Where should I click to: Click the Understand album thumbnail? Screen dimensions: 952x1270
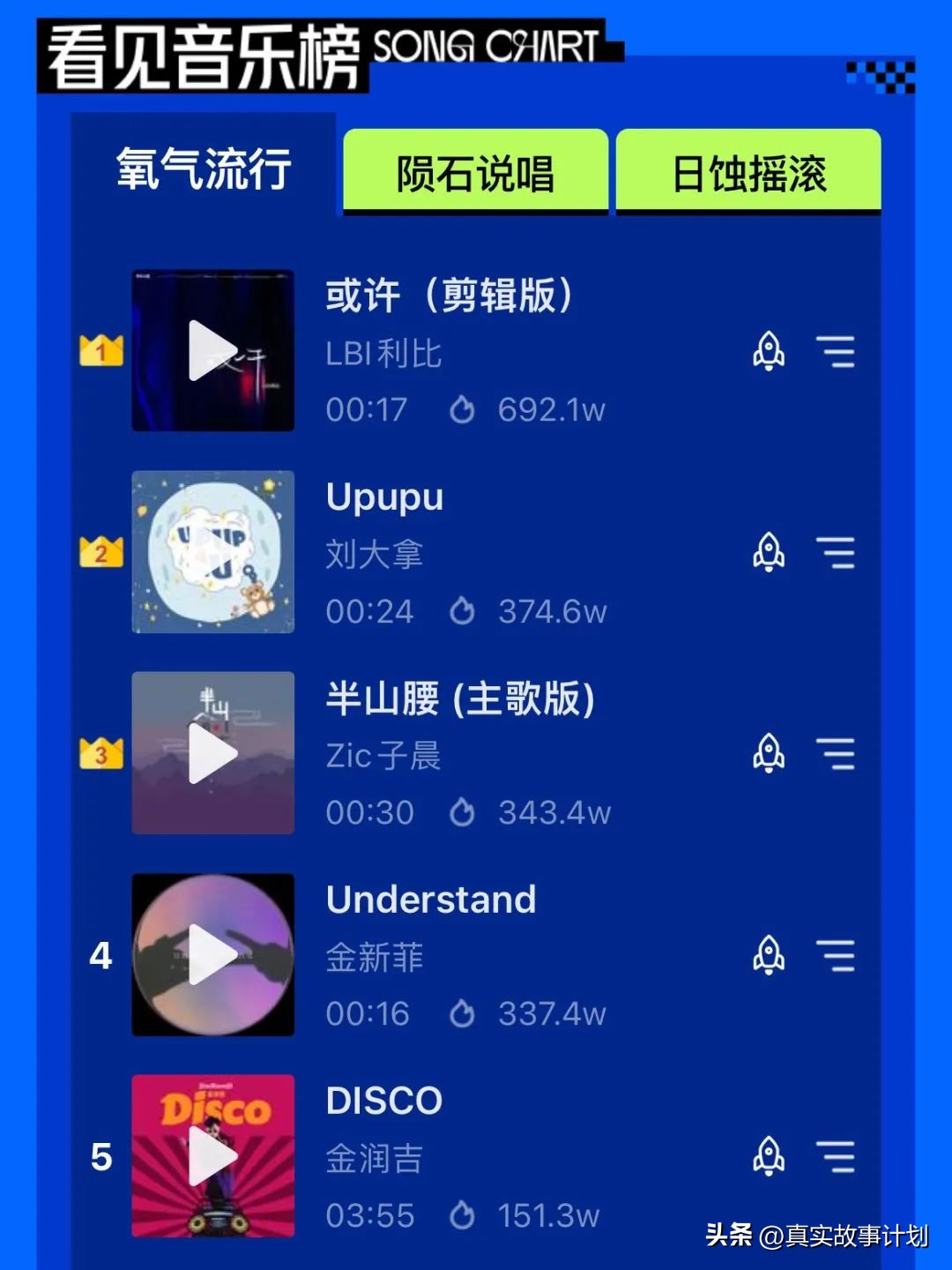(x=213, y=955)
